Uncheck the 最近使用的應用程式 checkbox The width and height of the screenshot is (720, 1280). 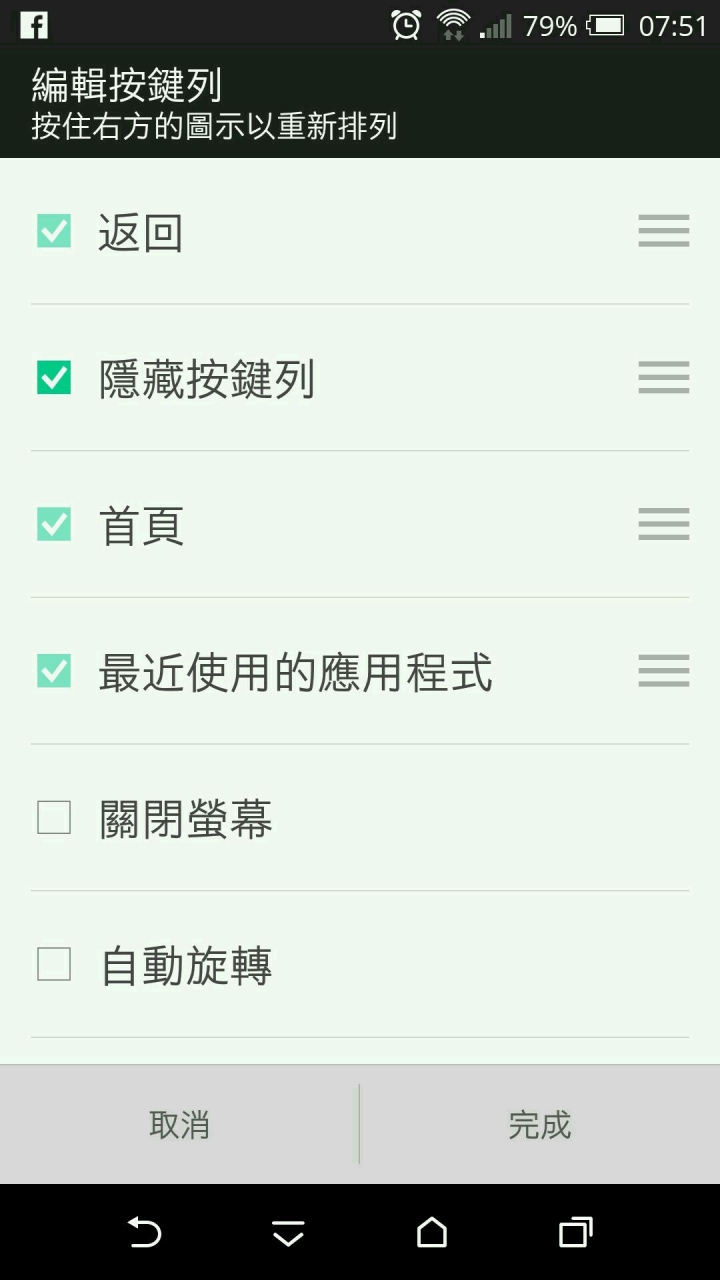click(54, 671)
